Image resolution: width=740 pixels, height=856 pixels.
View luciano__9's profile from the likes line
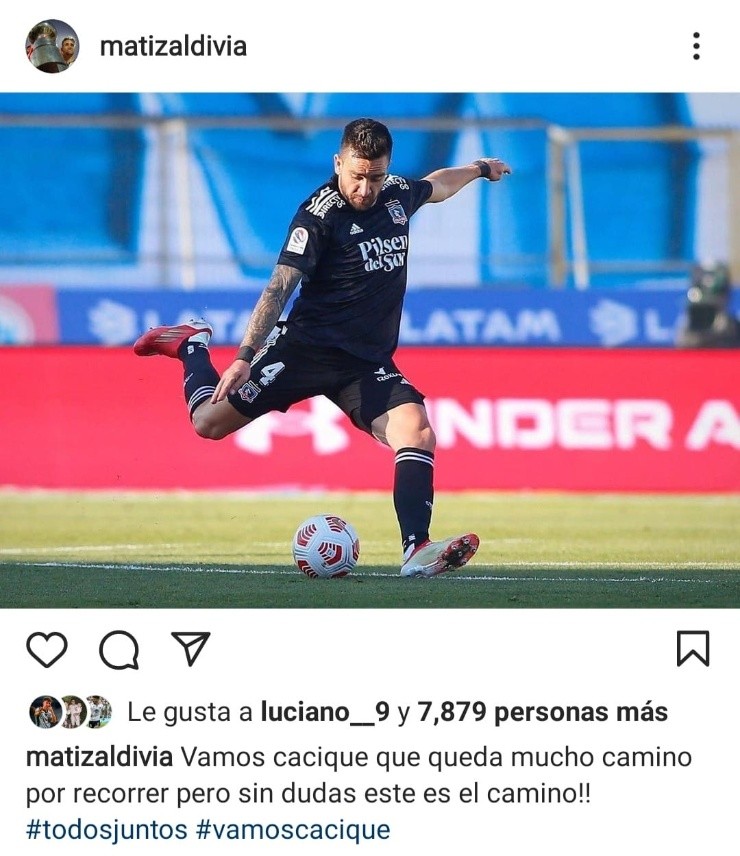pos(323,712)
